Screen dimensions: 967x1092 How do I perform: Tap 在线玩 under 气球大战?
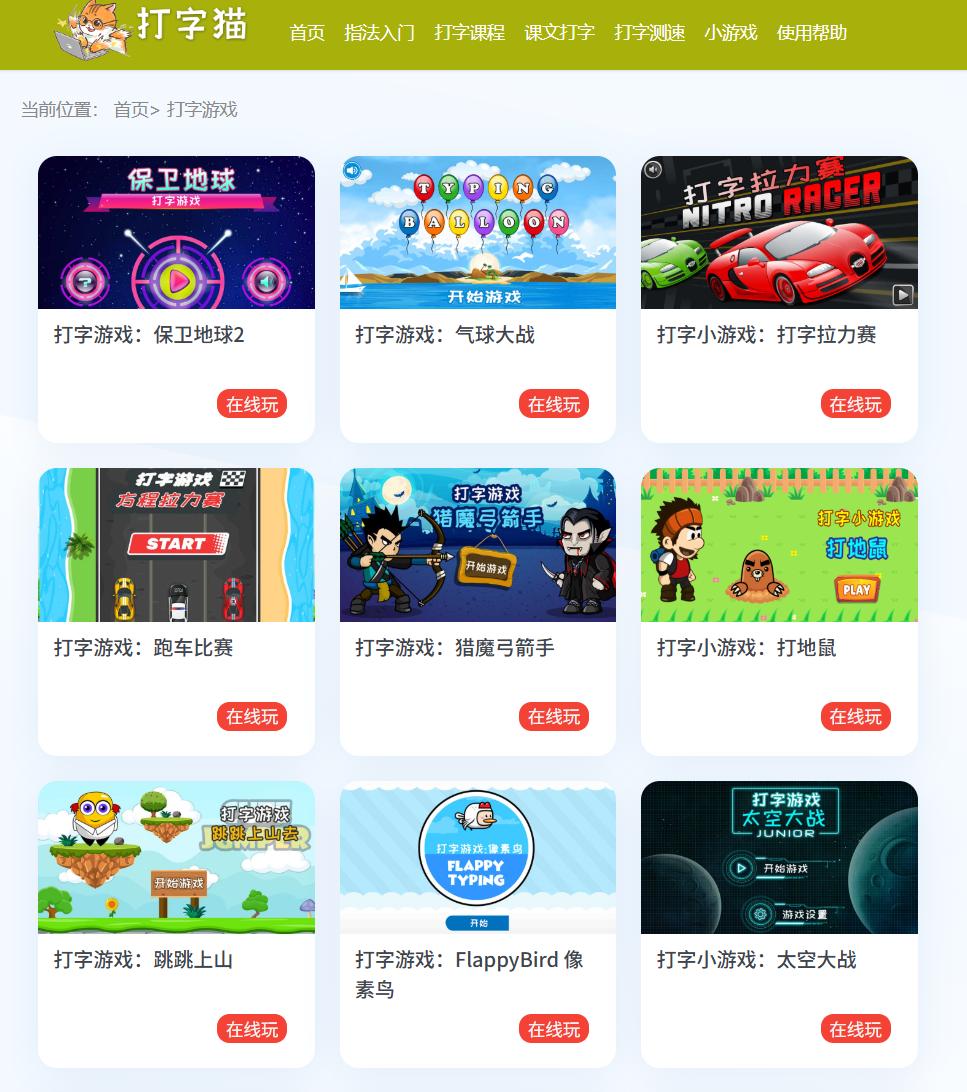pos(553,404)
